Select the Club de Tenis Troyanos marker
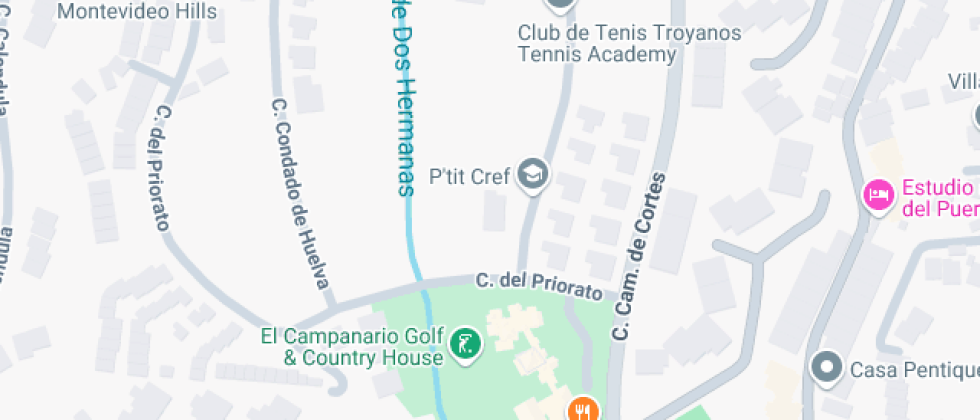Image resolution: width=980 pixels, height=420 pixels. pyautogui.click(x=561, y=5)
